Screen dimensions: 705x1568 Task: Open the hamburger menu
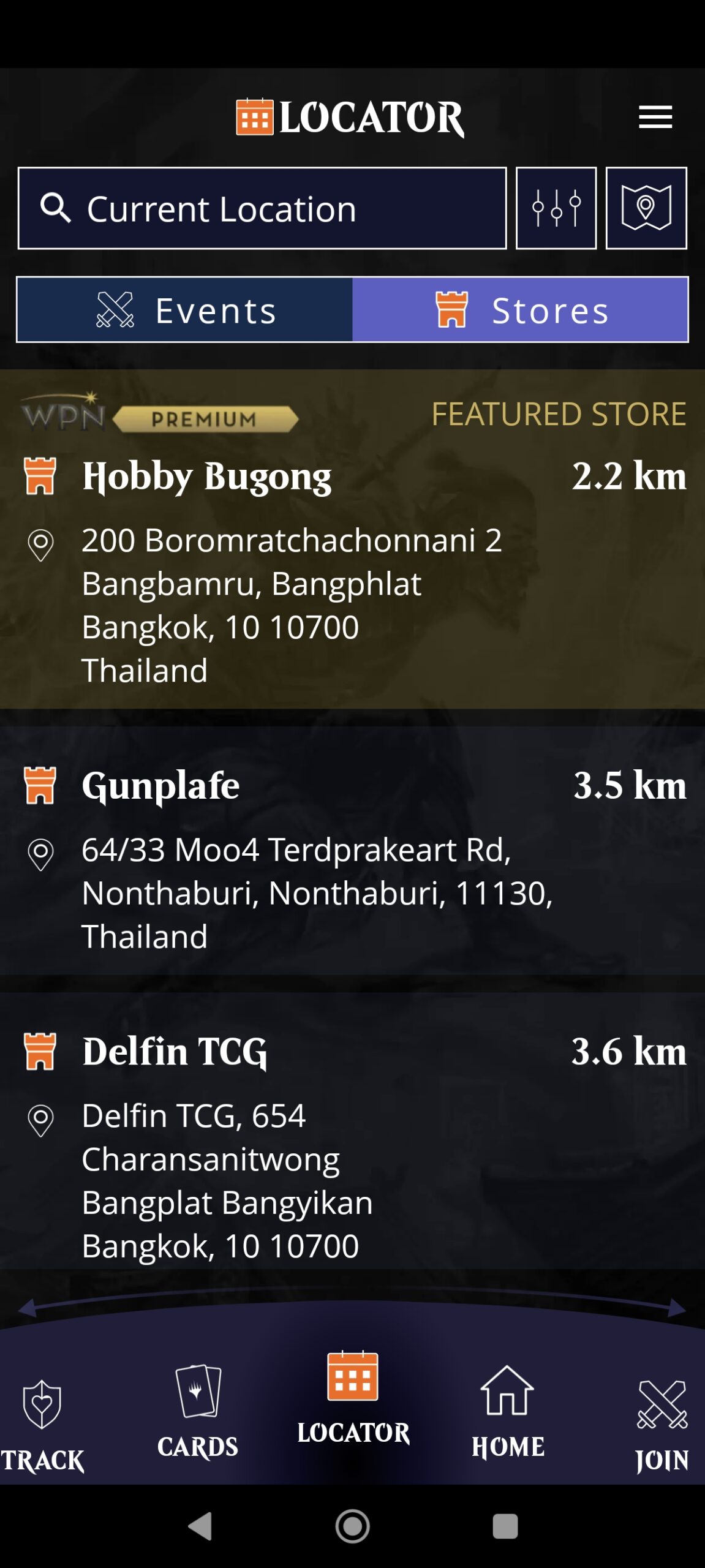tap(655, 117)
